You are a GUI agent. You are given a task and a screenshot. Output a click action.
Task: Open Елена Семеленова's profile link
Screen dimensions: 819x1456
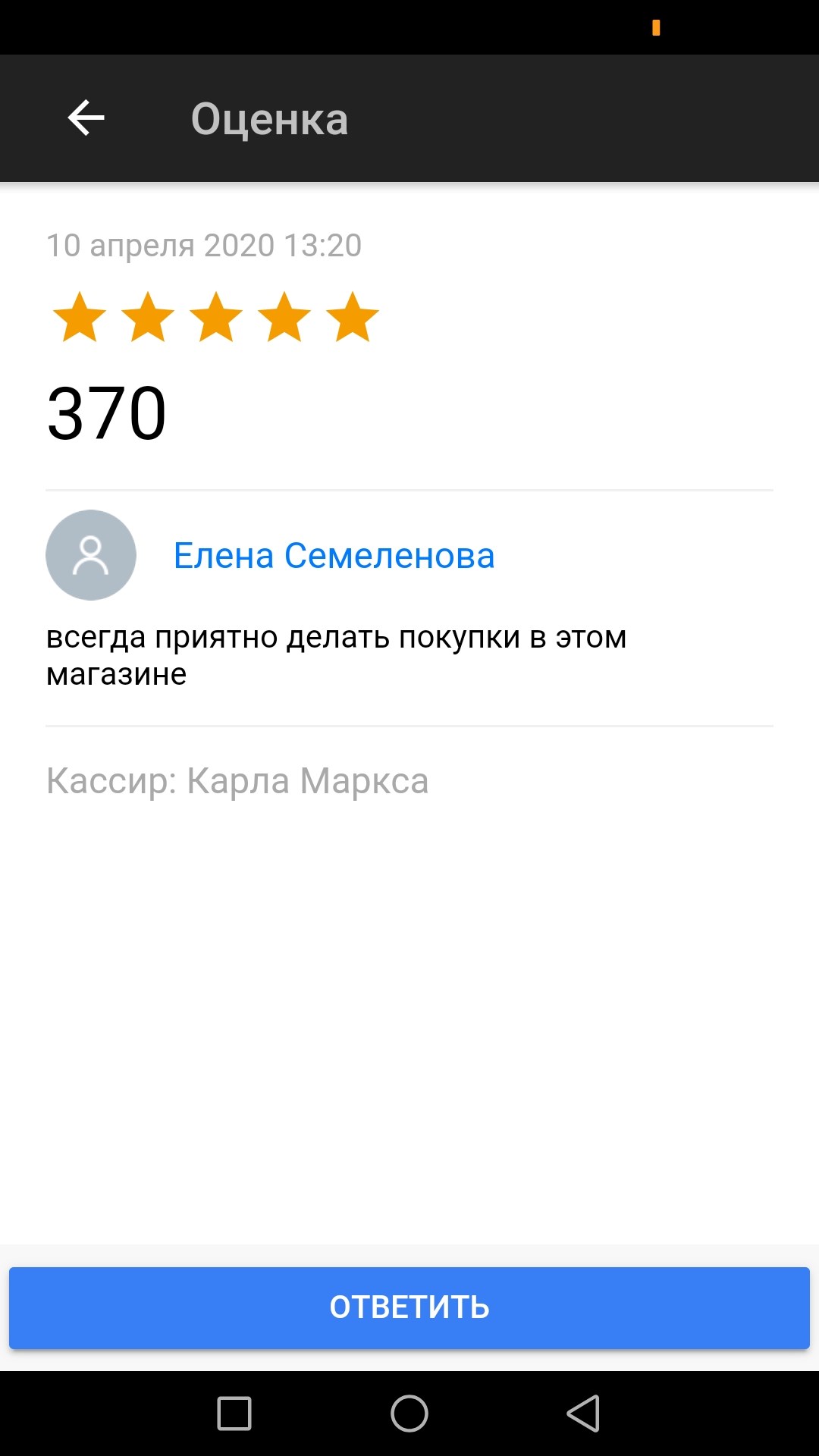334,556
